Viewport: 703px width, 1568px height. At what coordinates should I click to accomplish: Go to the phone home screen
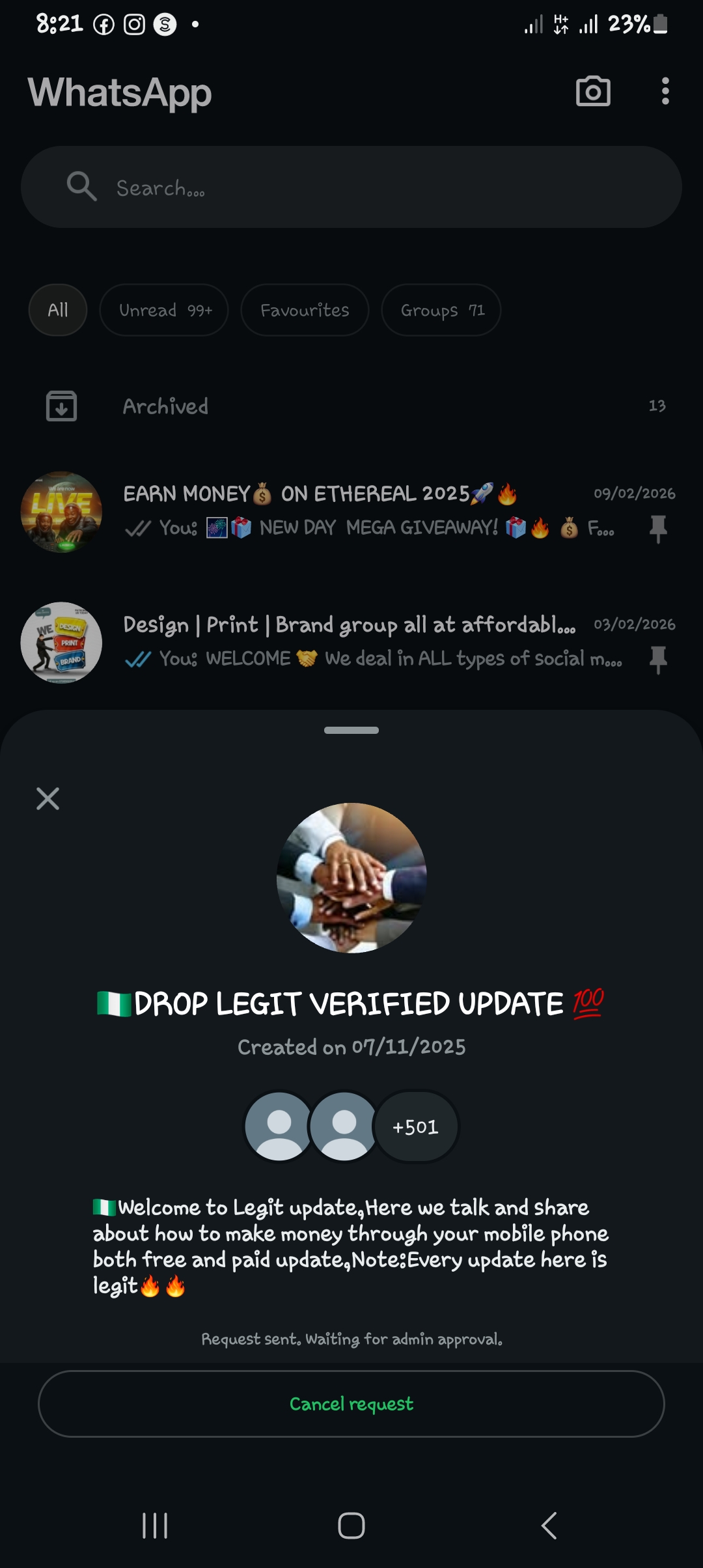(351, 1525)
